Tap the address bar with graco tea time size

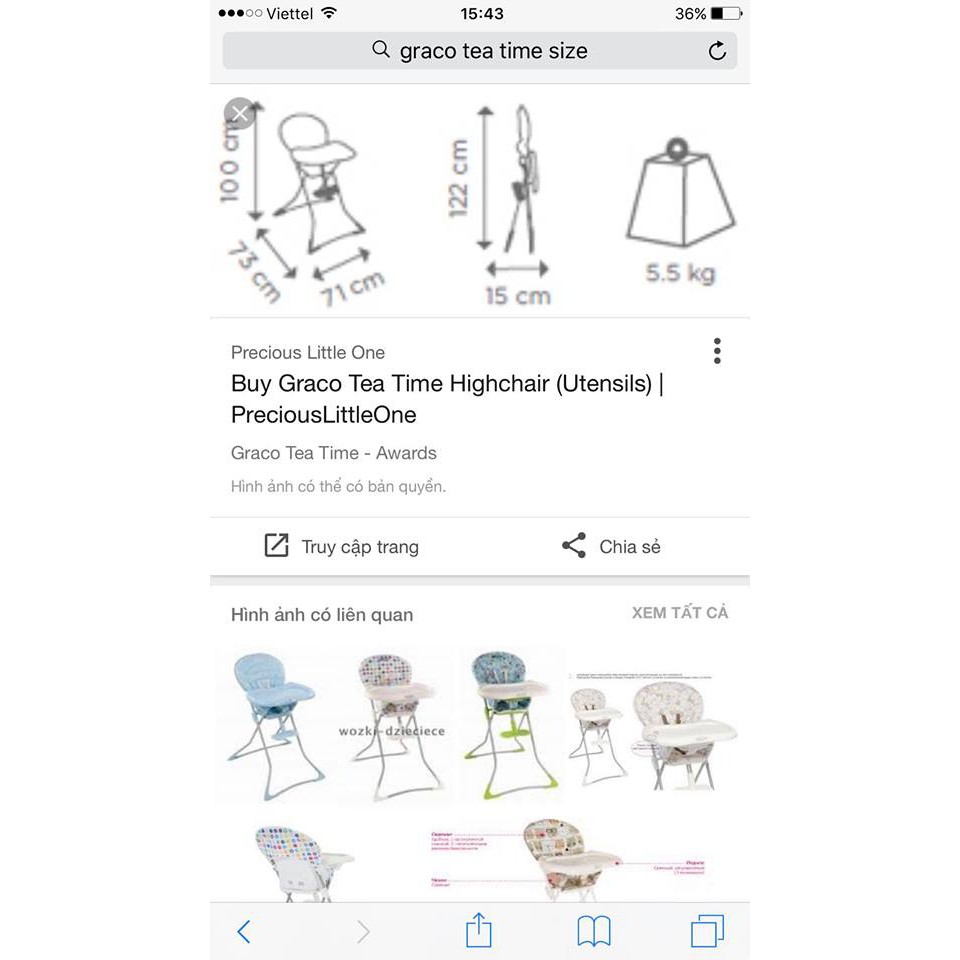[x=480, y=51]
